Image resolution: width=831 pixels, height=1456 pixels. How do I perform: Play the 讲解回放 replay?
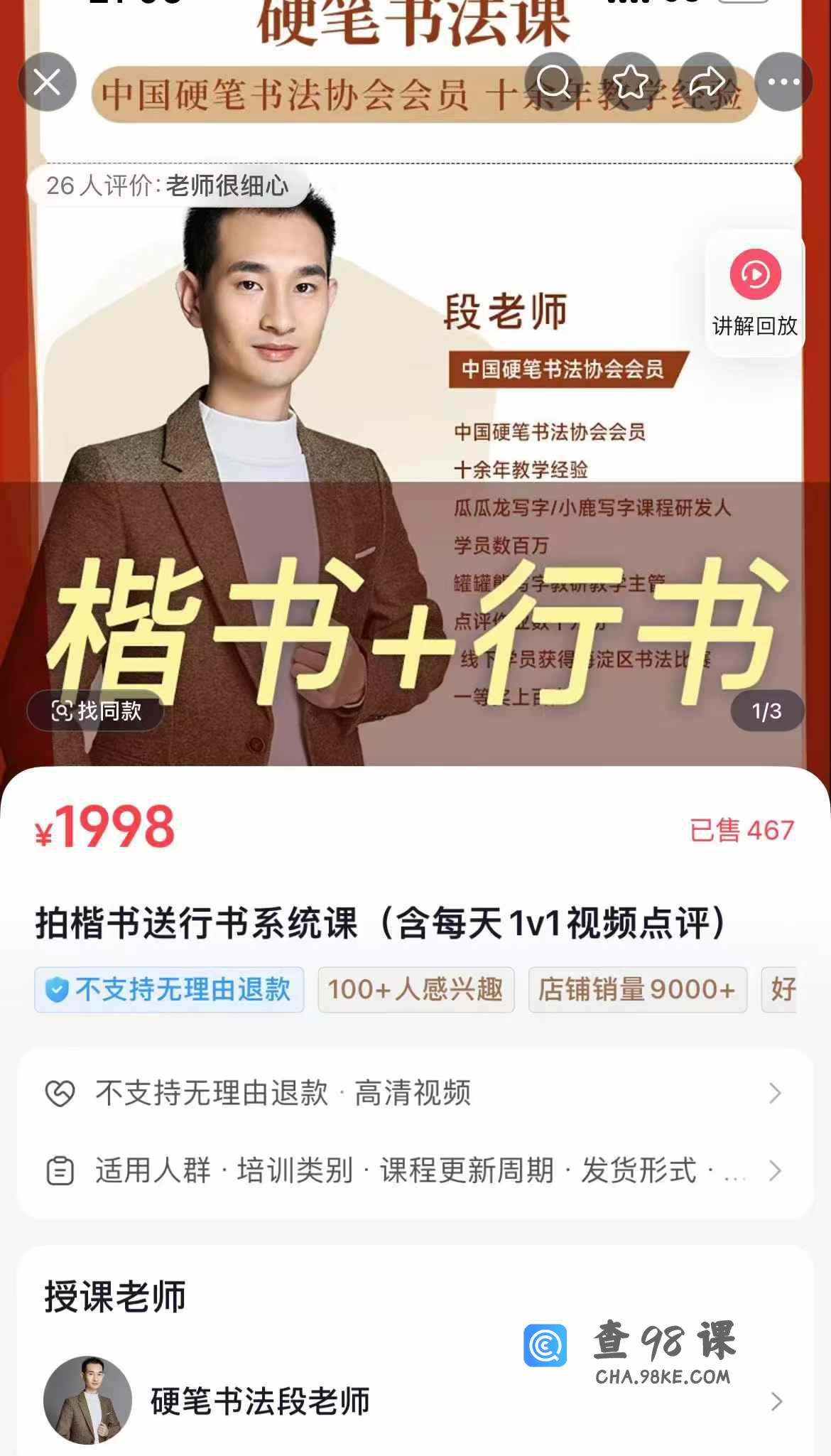tap(755, 293)
